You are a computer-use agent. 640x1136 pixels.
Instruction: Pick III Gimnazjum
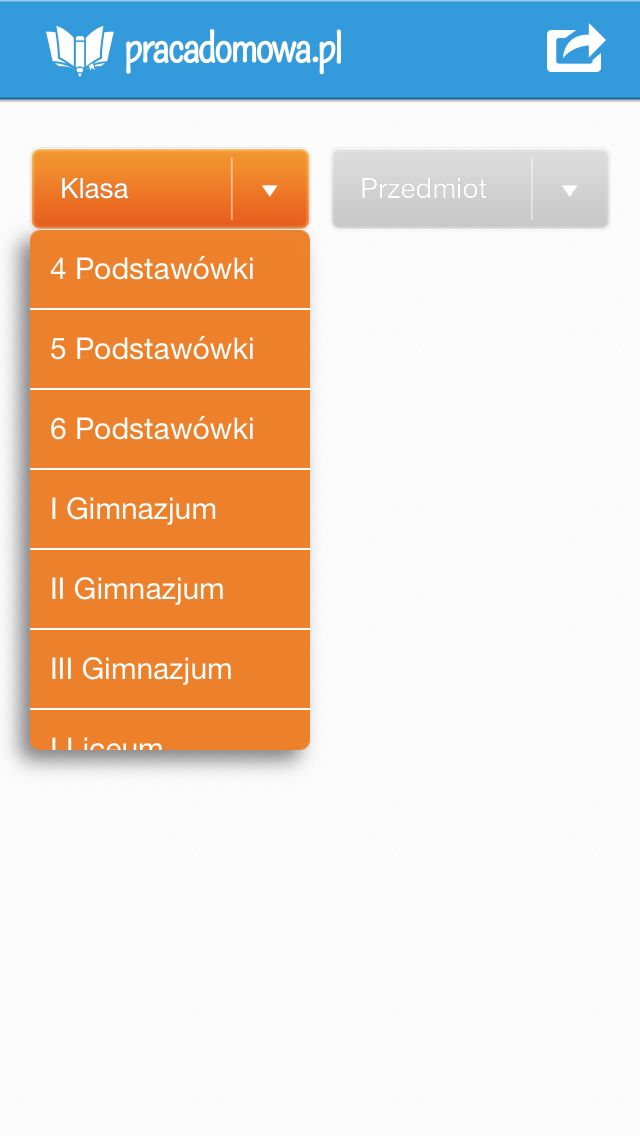click(170, 669)
